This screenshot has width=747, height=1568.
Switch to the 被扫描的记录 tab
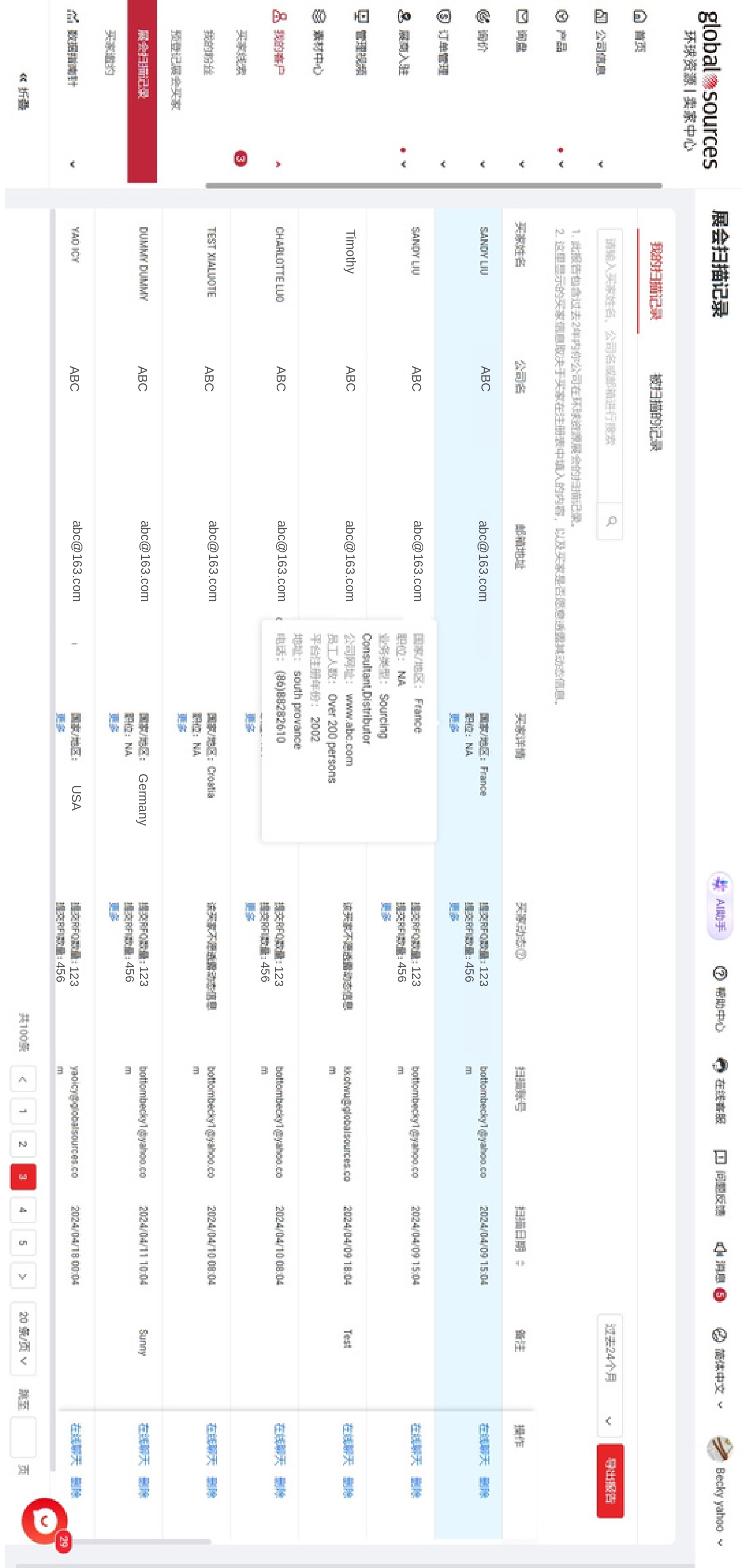point(656,412)
